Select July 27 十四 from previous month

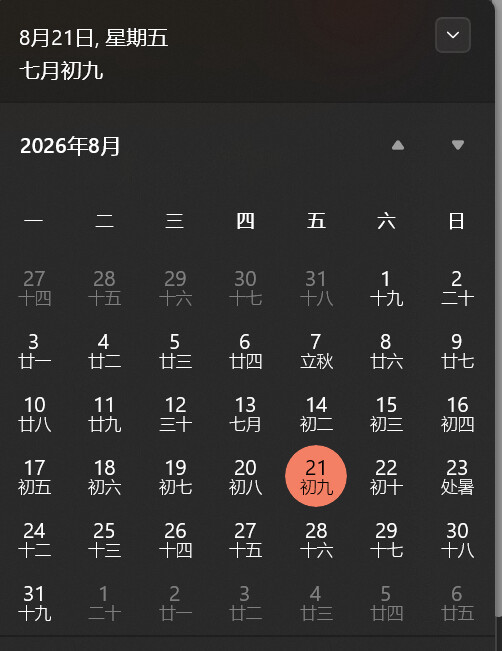(x=34, y=288)
